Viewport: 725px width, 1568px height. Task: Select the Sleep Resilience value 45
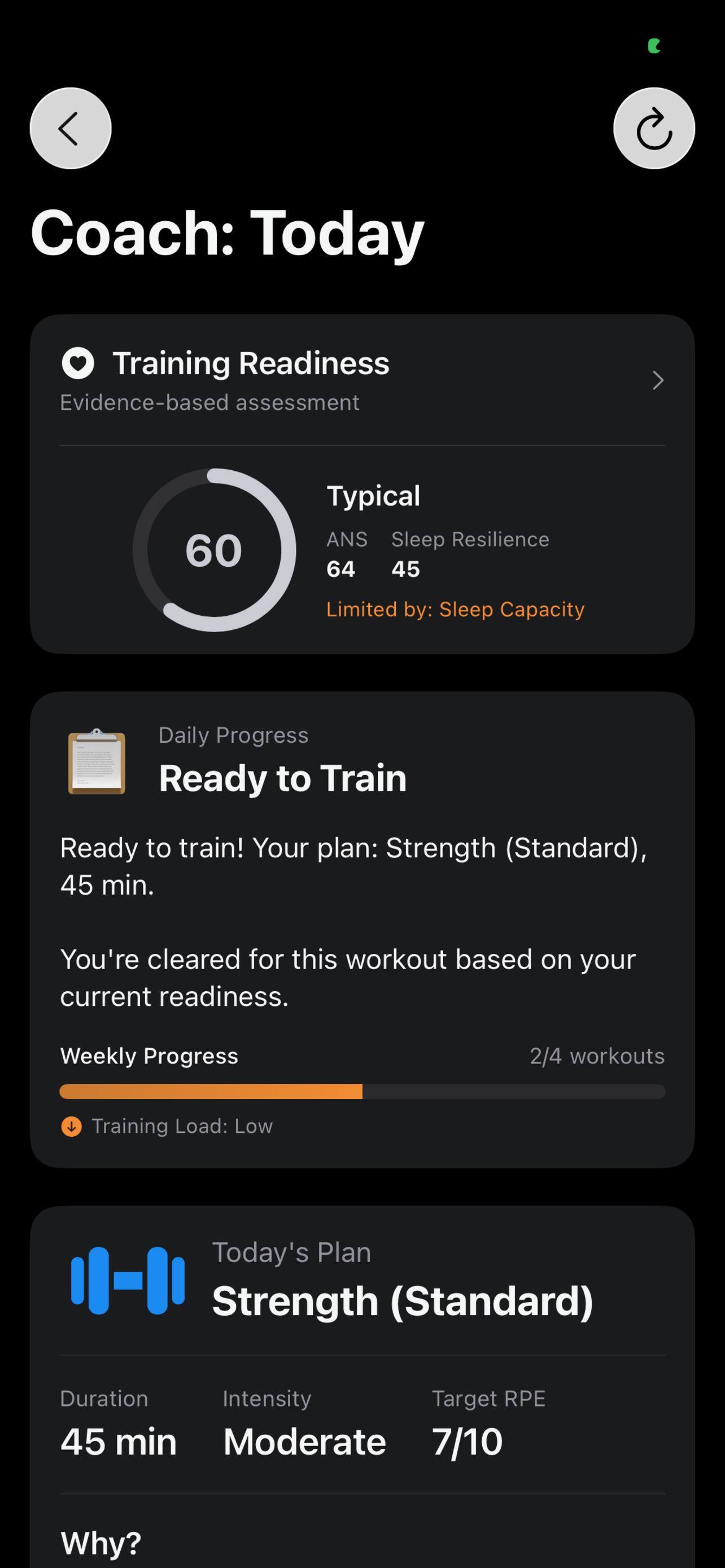tap(405, 569)
